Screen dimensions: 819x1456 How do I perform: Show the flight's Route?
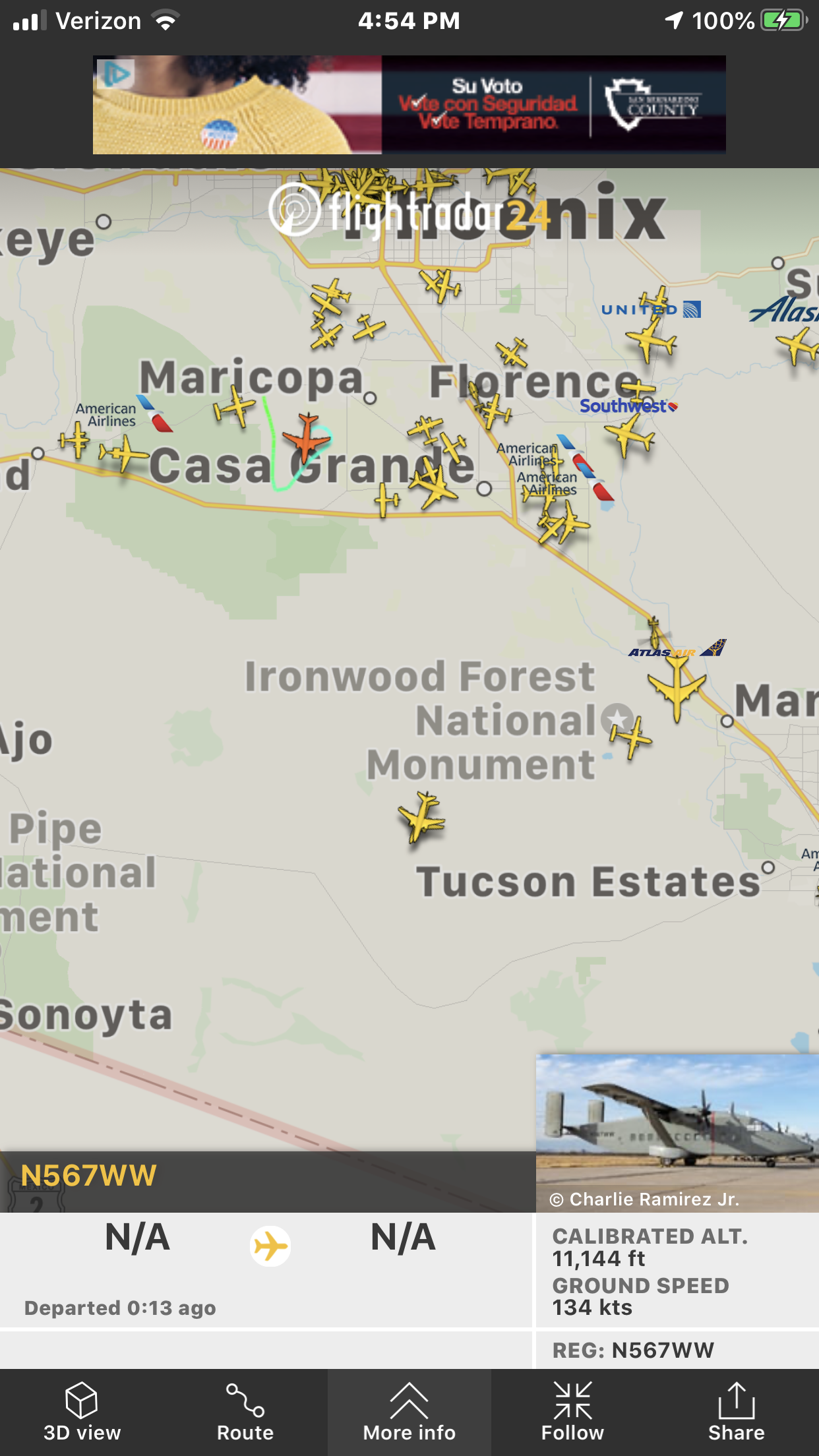click(x=245, y=1412)
